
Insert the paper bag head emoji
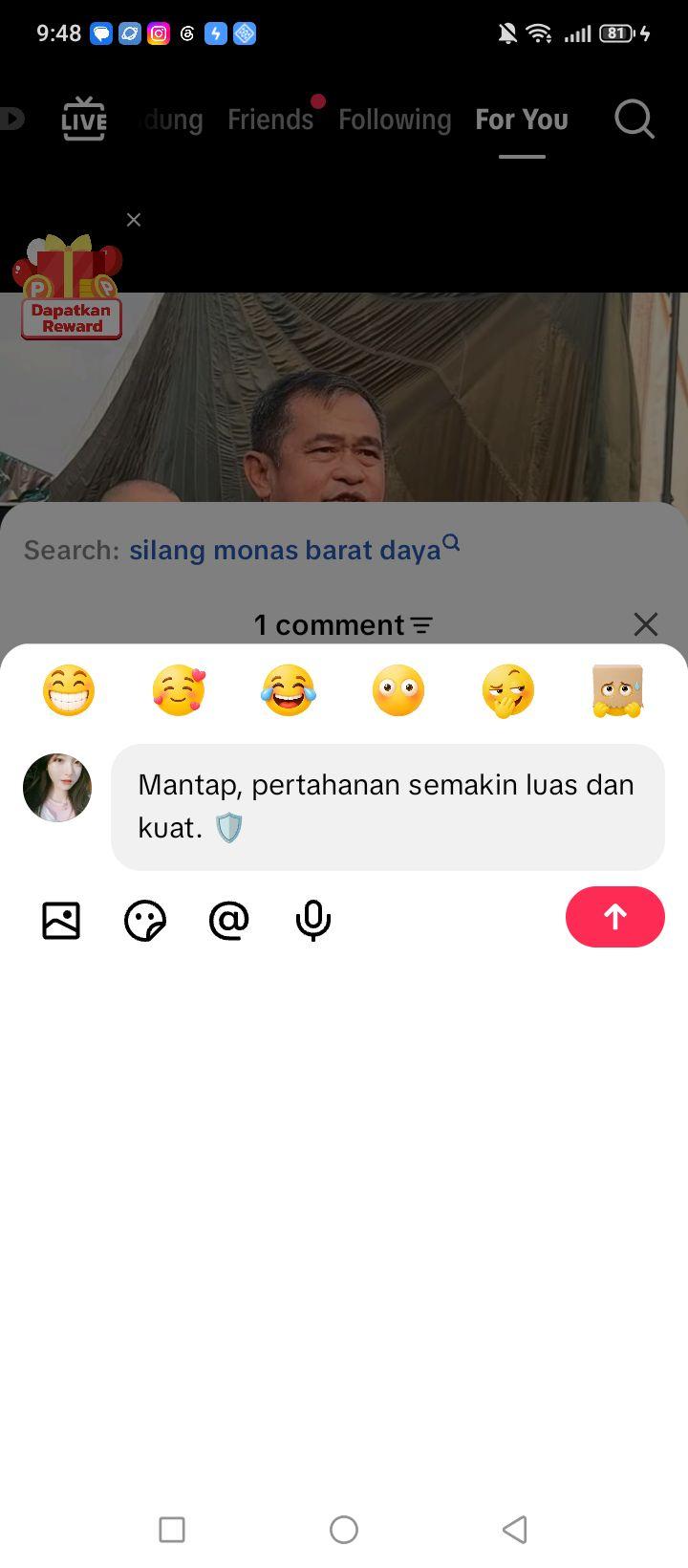tap(617, 690)
